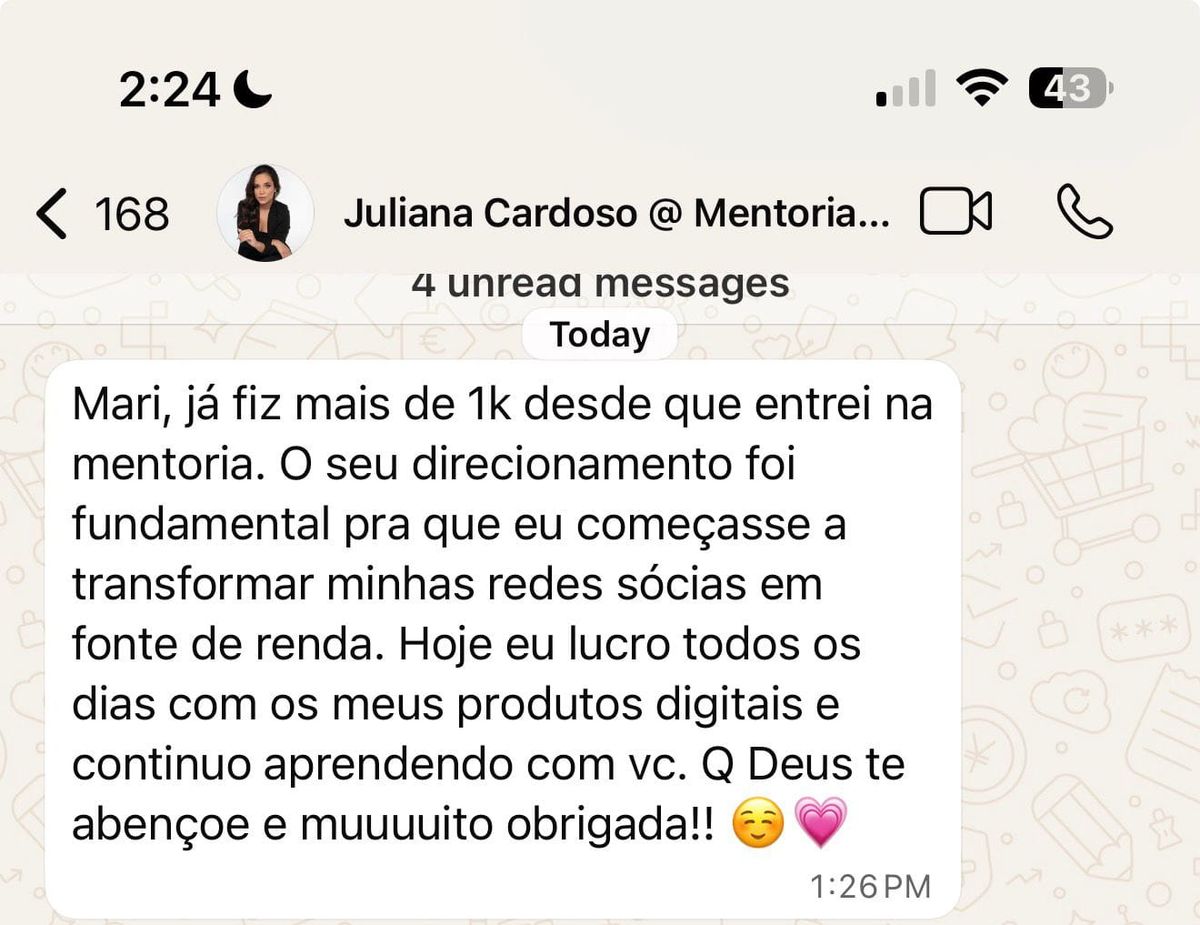Open contact info for Juliana Cardoso @ Mentoria

coord(615,213)
